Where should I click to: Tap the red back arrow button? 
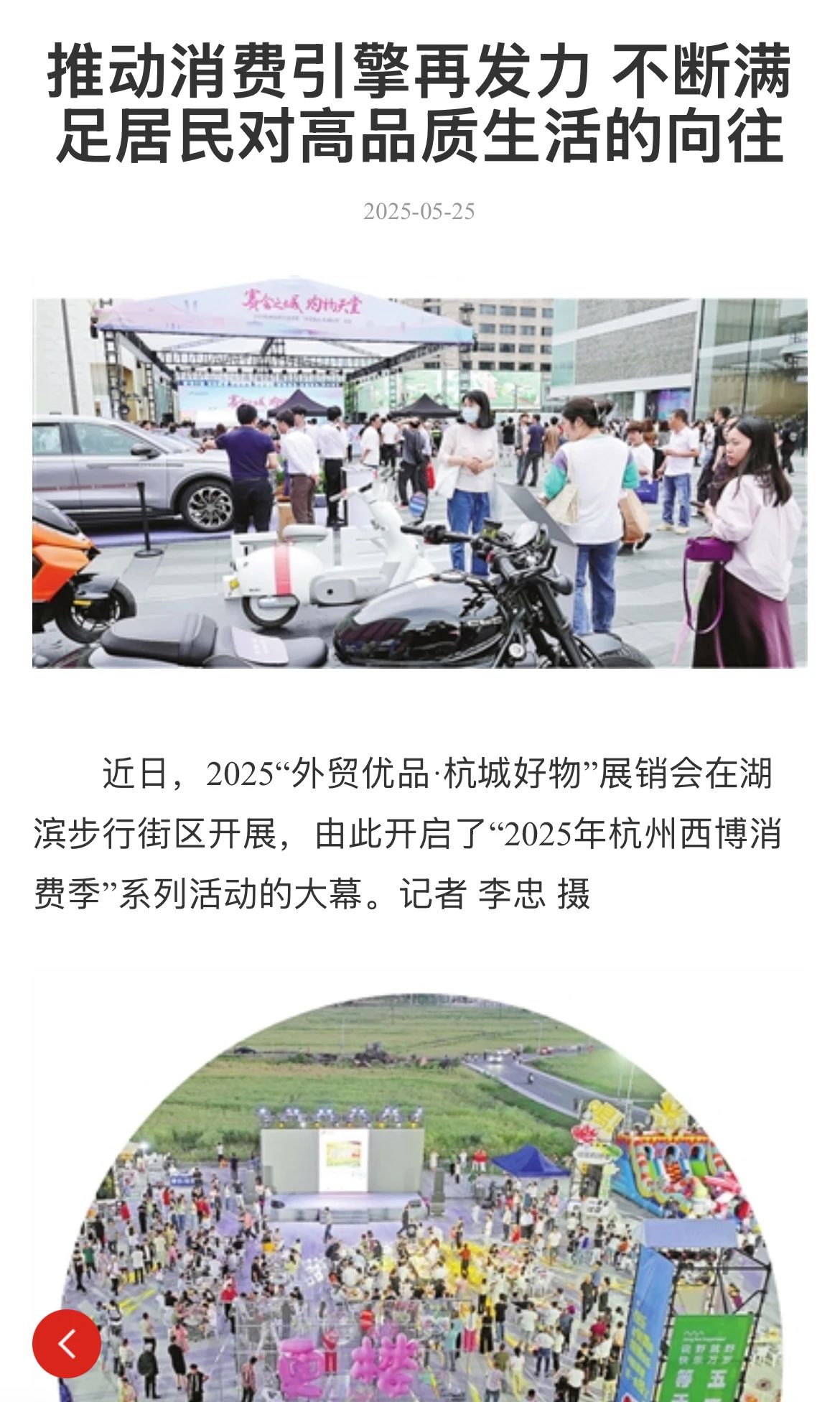pyautogui.click(x=67, y=1343)
